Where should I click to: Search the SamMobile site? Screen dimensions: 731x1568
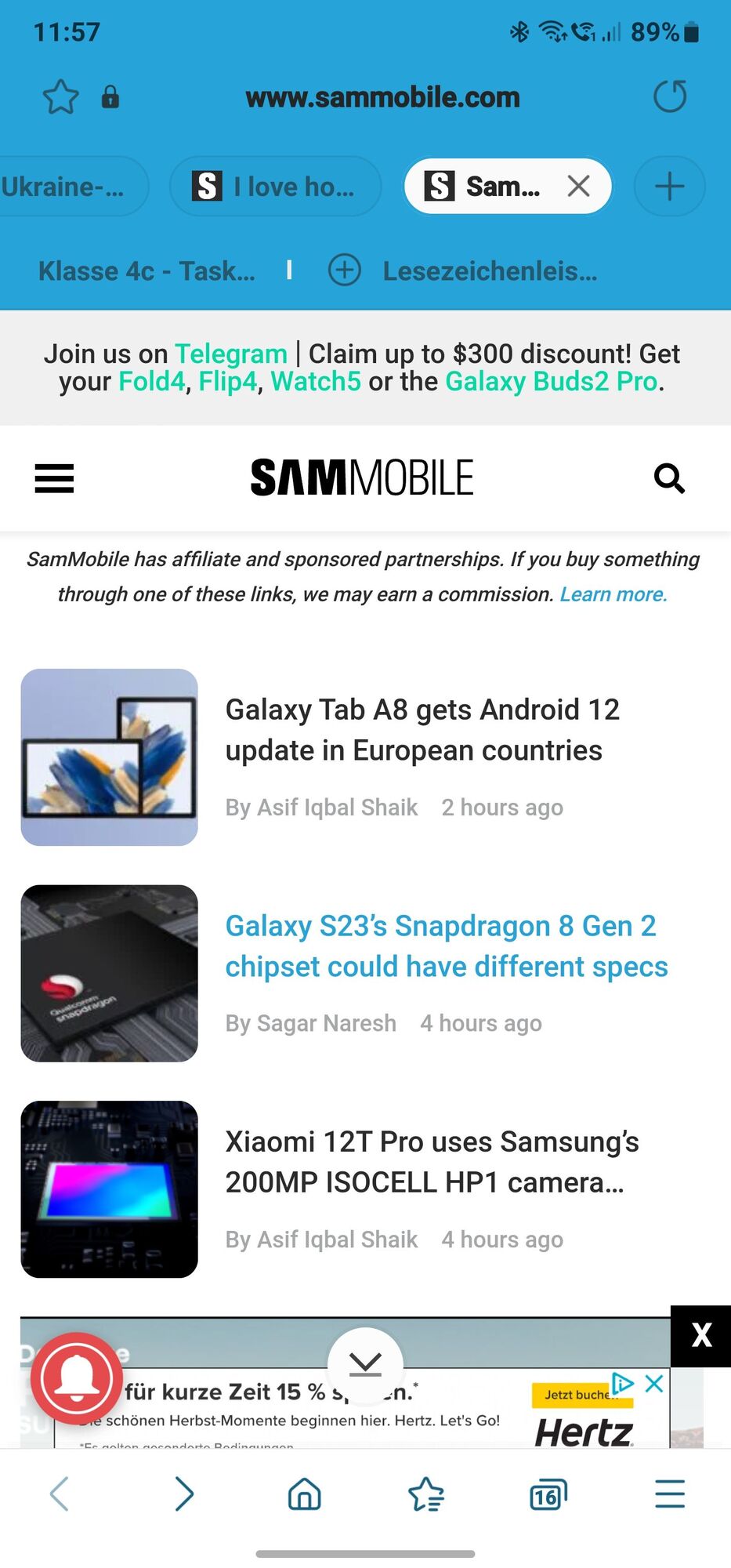(669, 478)
